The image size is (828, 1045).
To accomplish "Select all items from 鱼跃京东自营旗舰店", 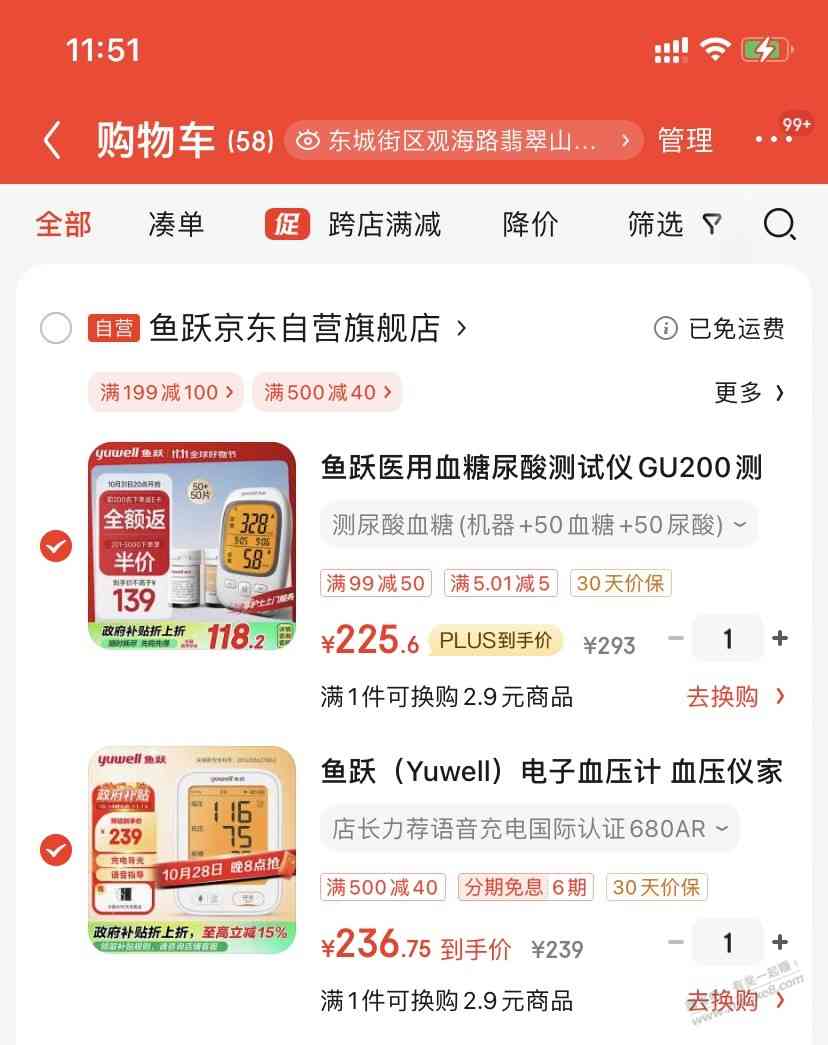I will pos(56,328).
